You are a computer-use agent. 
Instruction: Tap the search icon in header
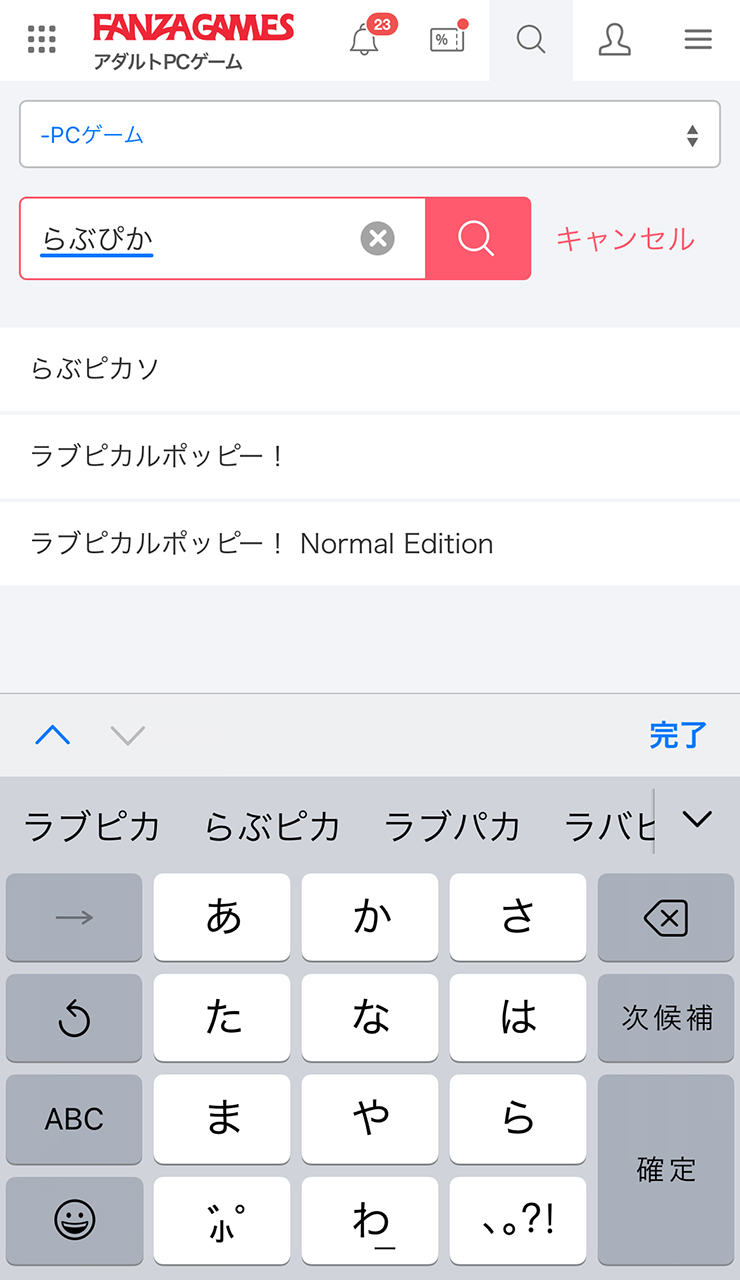pos(530,40)
